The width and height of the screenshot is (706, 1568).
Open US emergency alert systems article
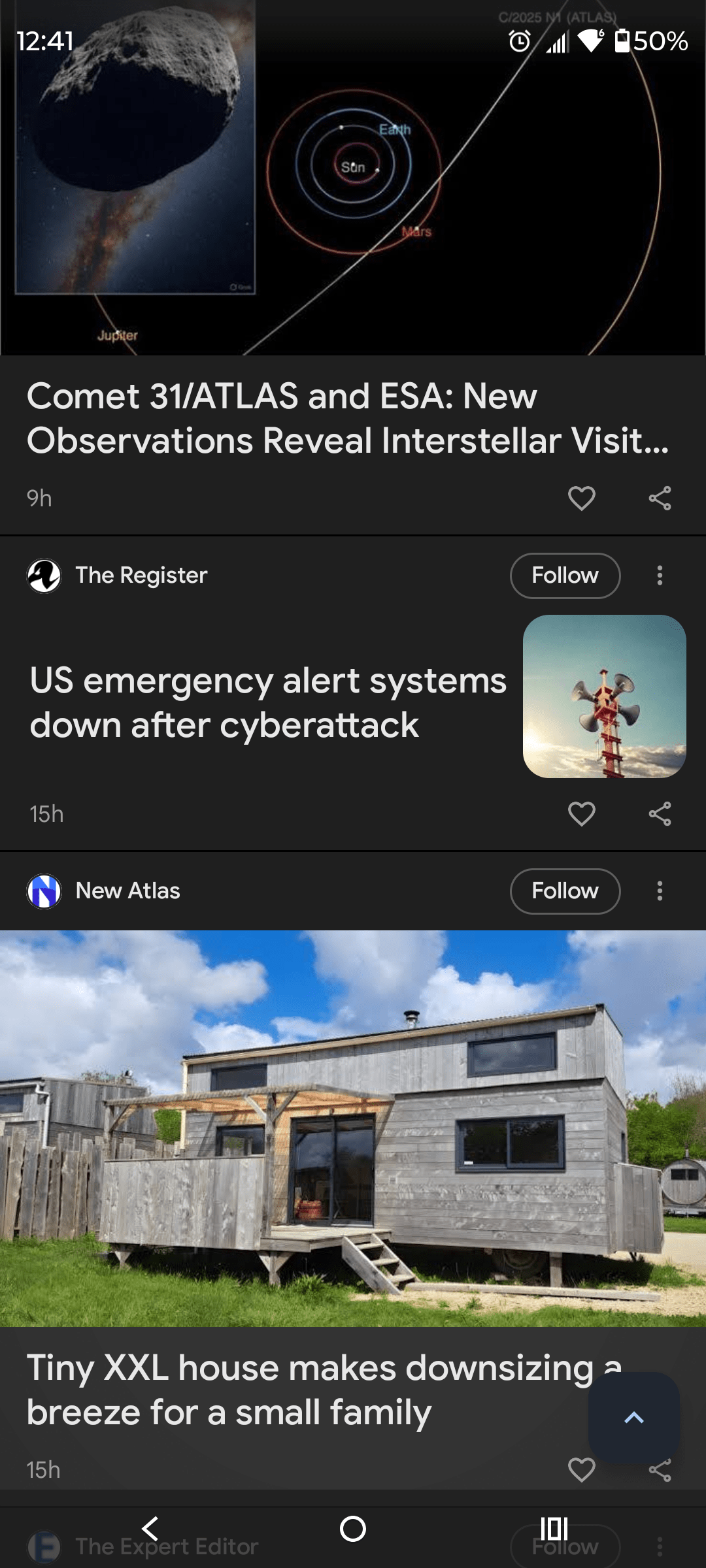[268, 703]
